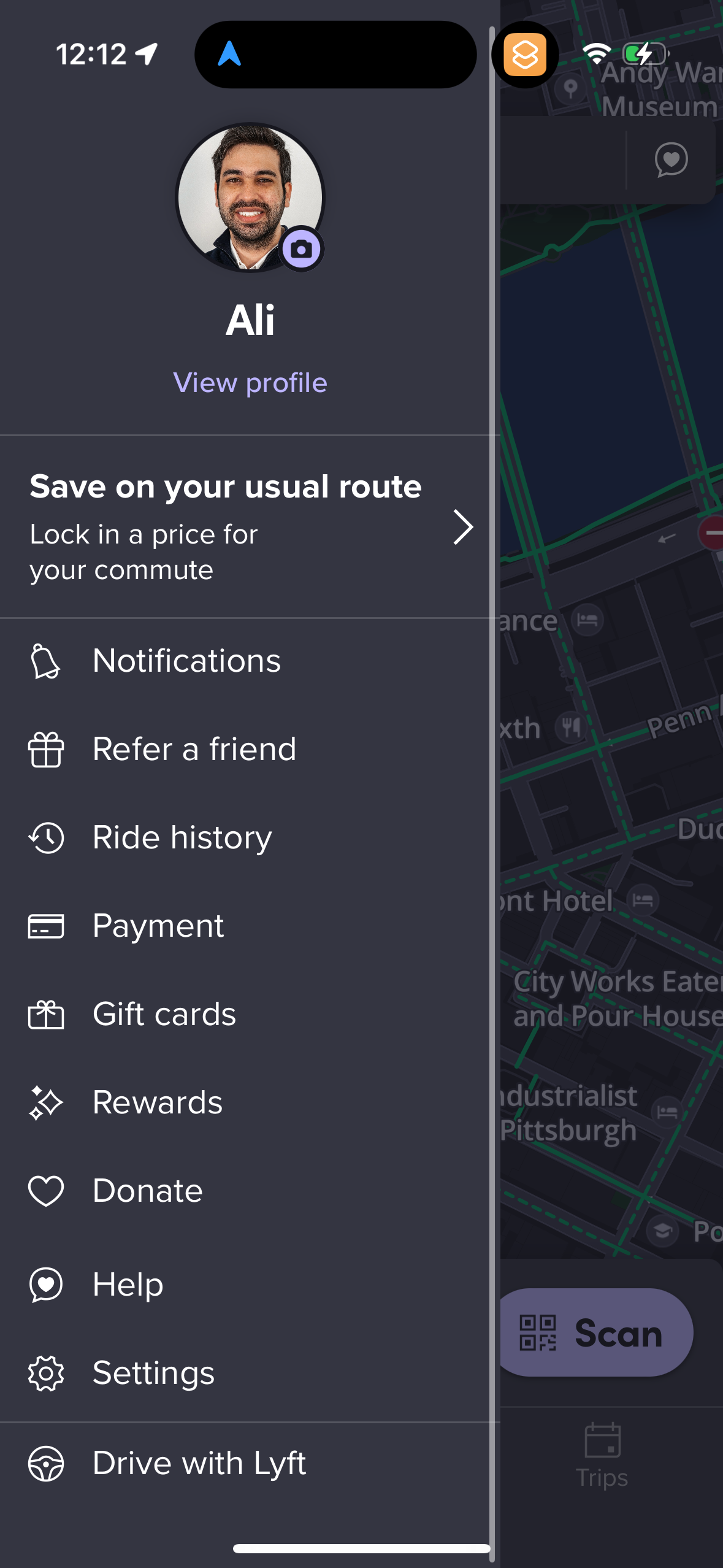
Task: Select the Scan menu option
Action: [x=595, y=1332]
